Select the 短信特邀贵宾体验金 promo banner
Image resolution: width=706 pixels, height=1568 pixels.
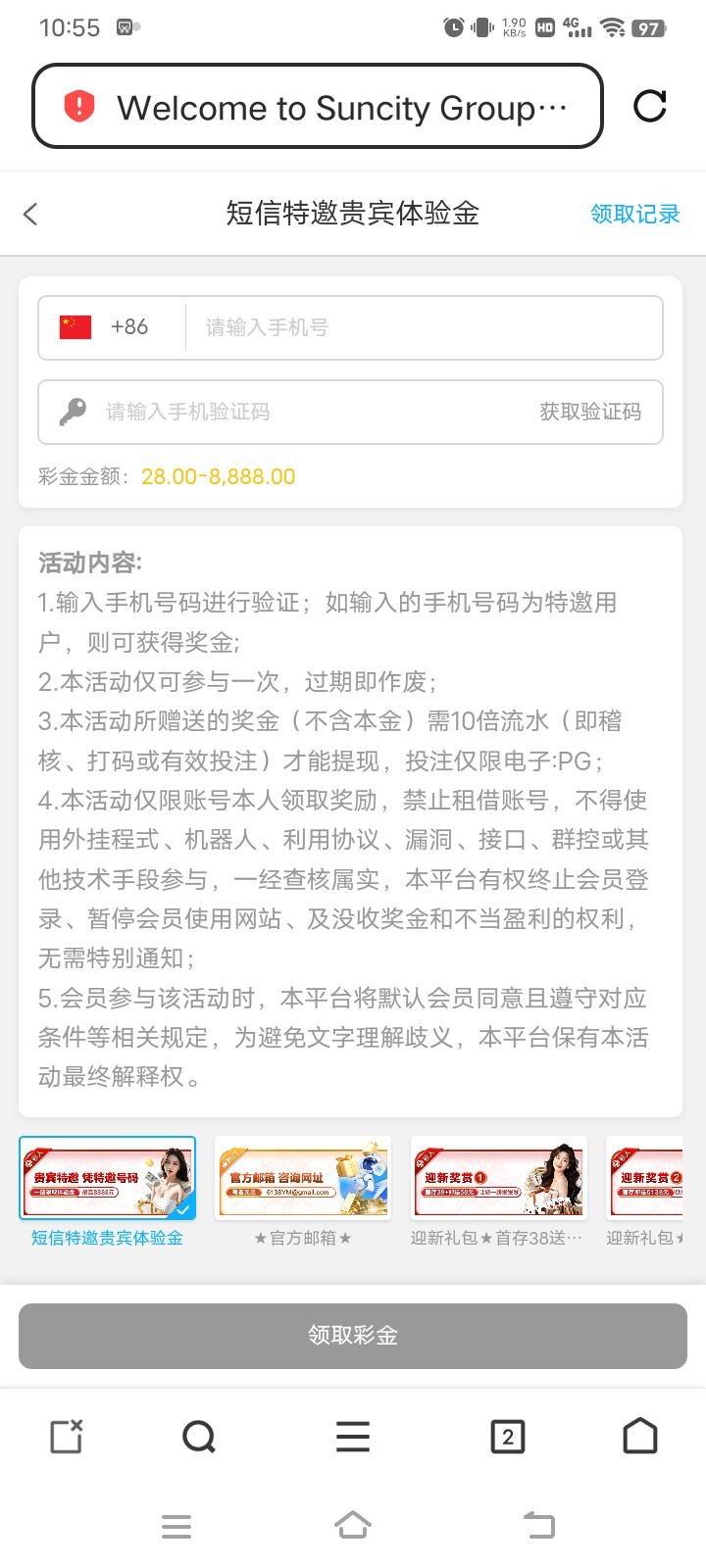(108, 1177)
